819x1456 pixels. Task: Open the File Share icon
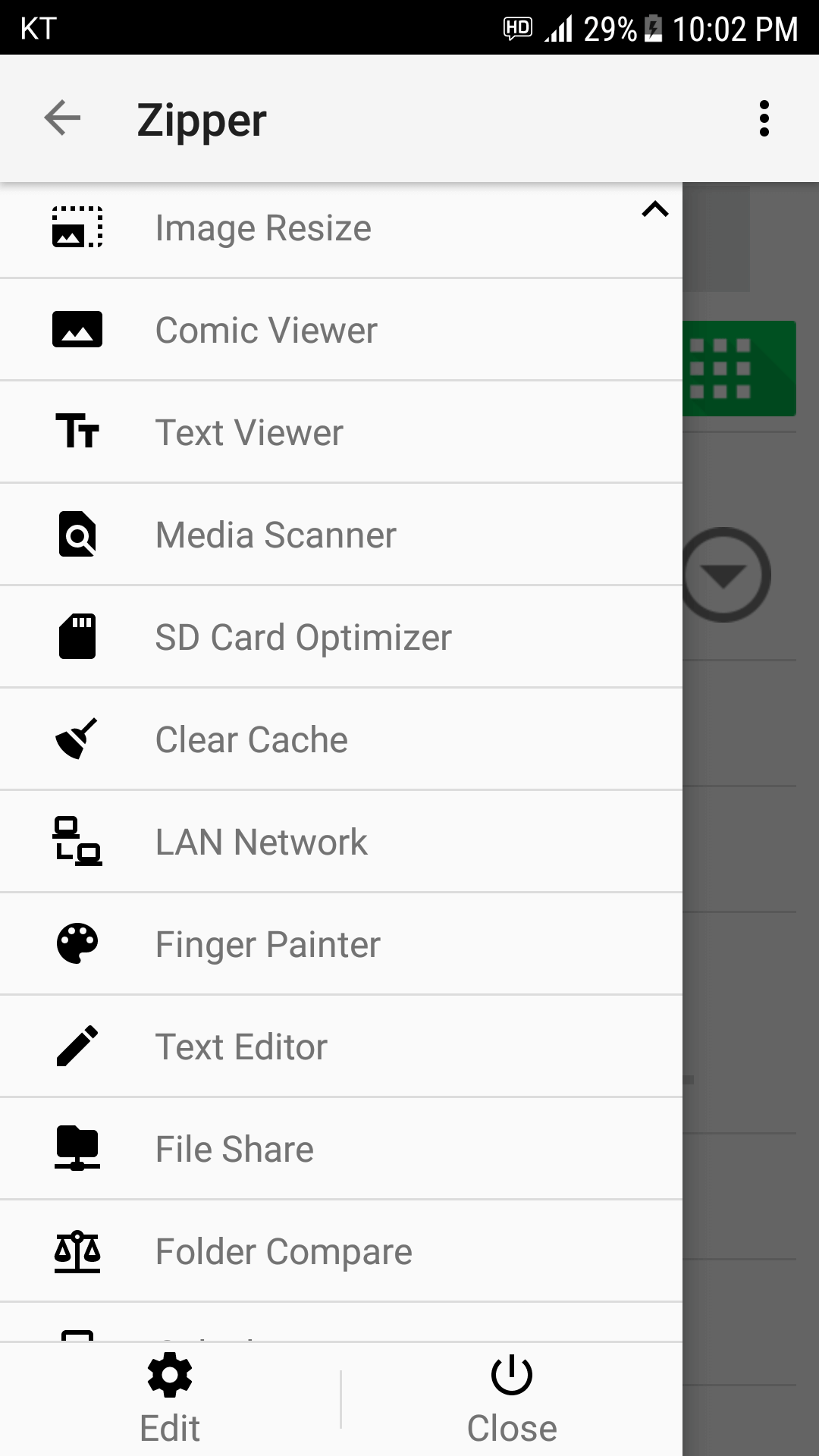(x=76, y=1149)
